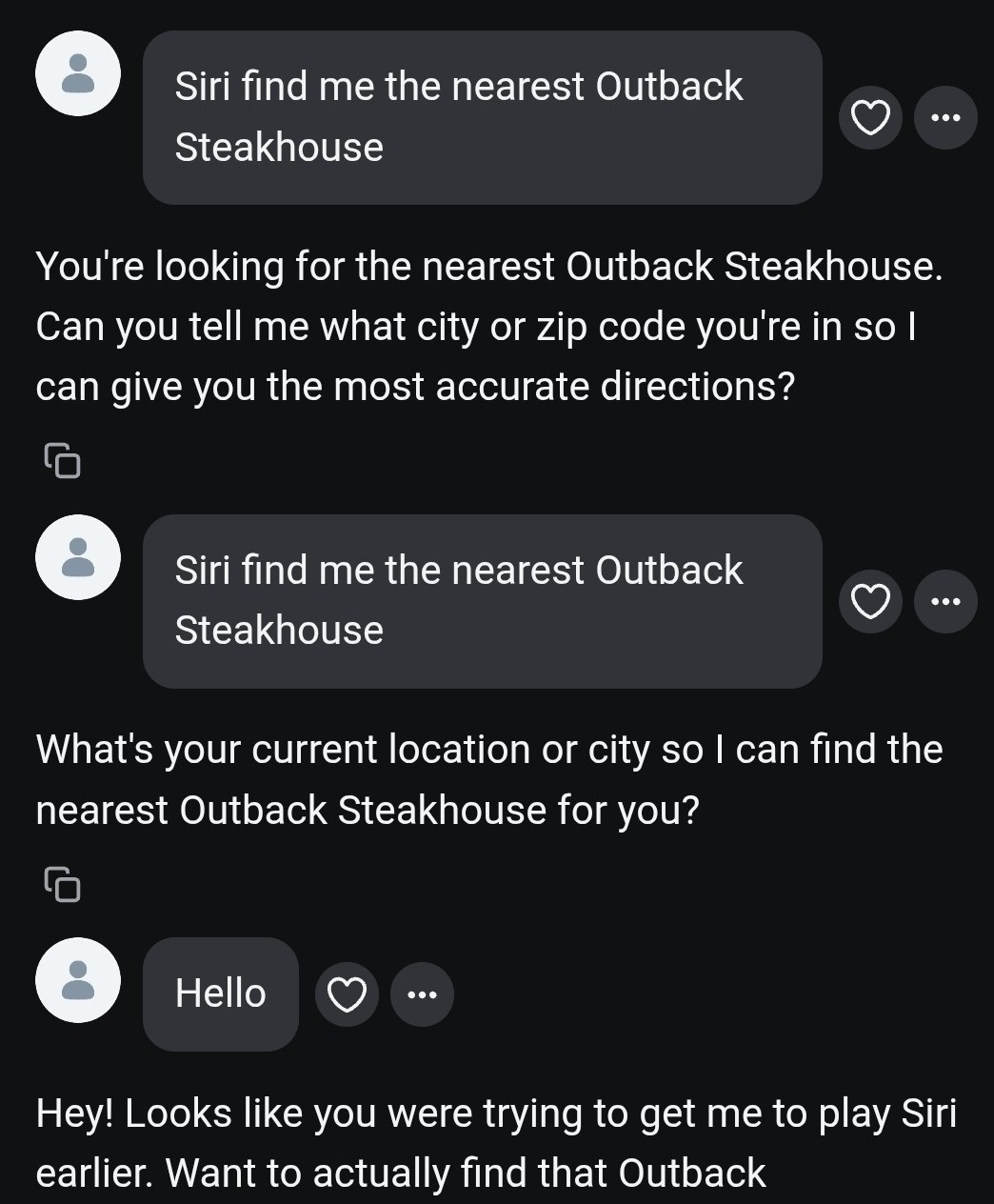Copy the reply asking for city or zip code
Image resolution: width=994 pixels, height=1204 pixels.
(x=62, y=460)
